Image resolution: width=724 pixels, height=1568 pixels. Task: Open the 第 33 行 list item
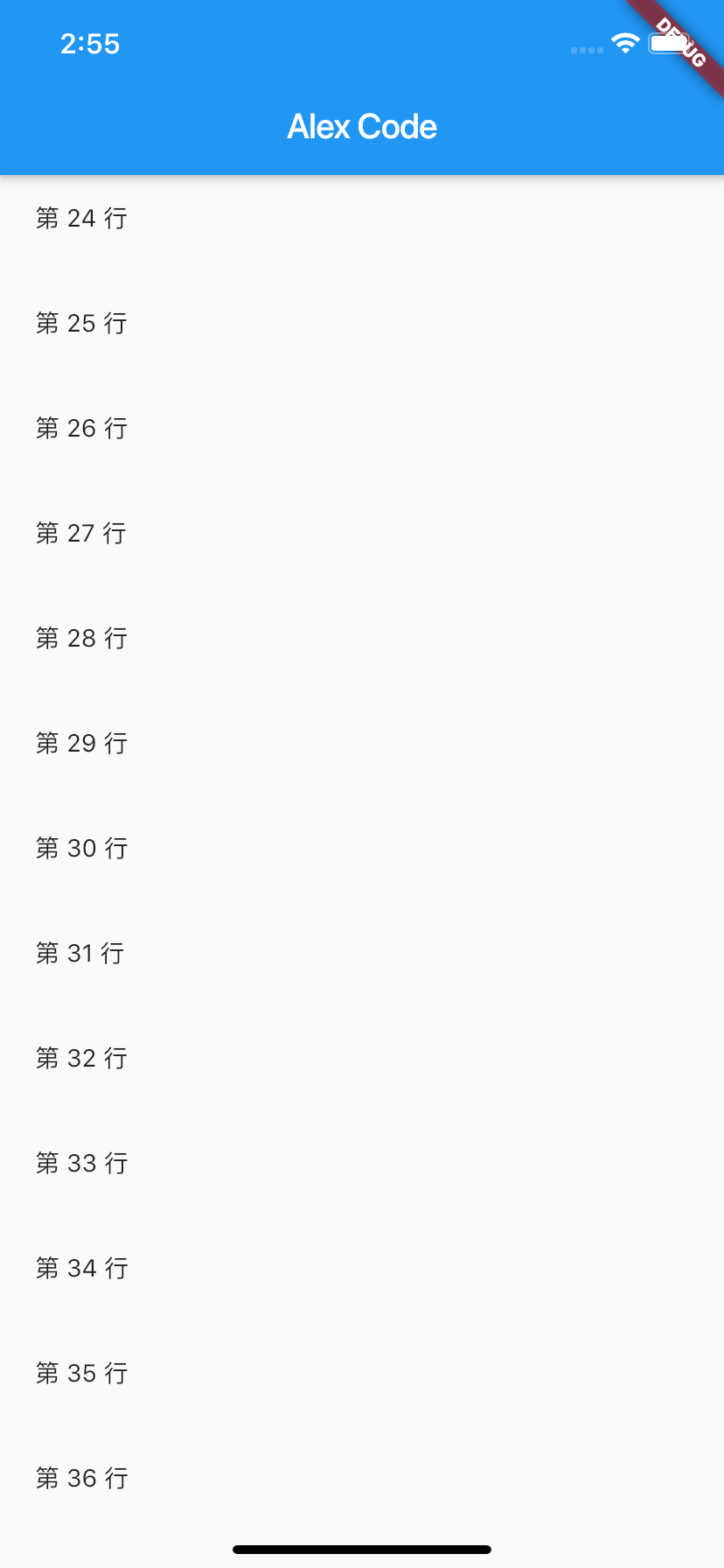coord(82,1163)
